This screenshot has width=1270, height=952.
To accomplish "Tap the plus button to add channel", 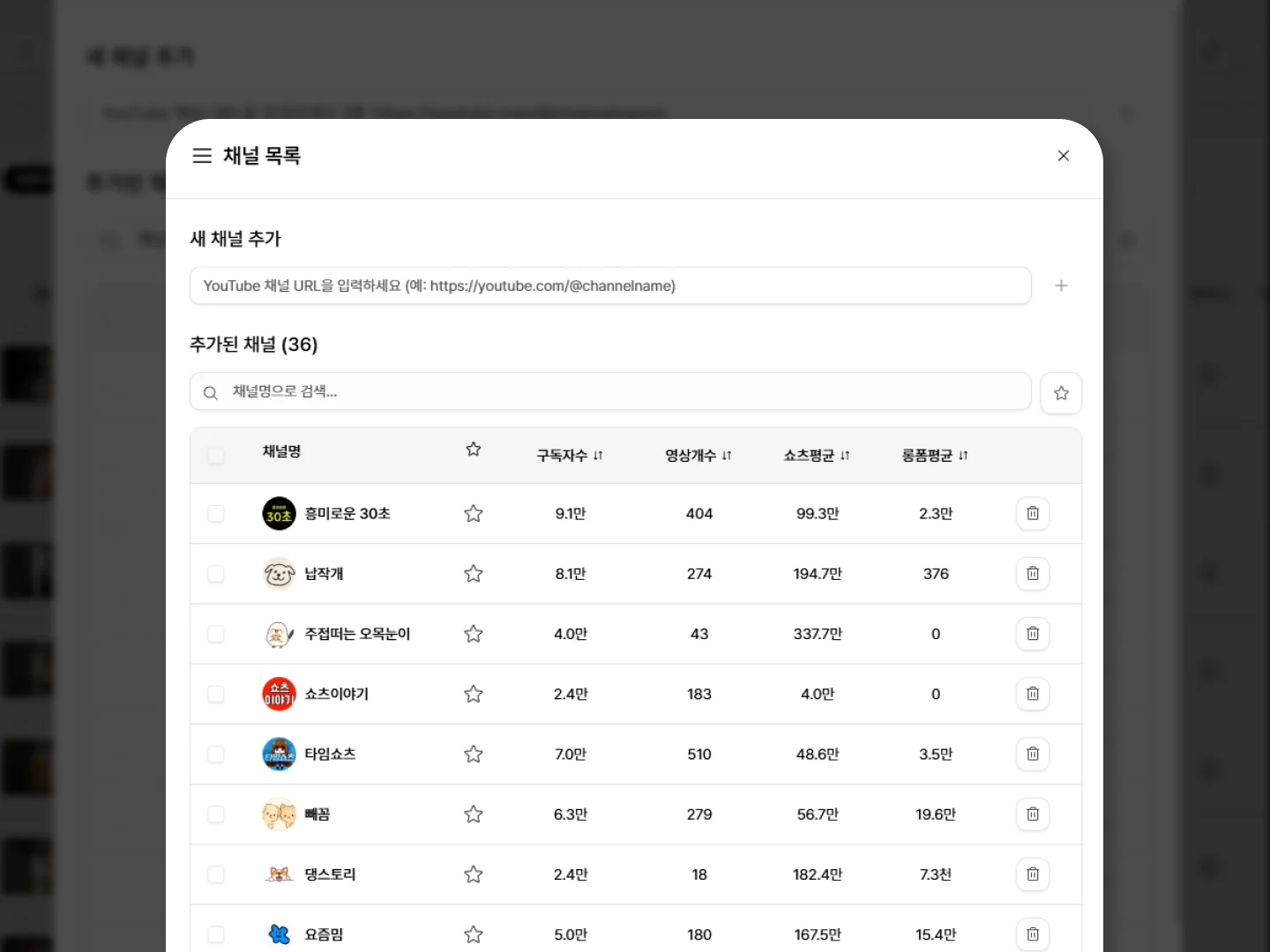I will pos(1061,286).
